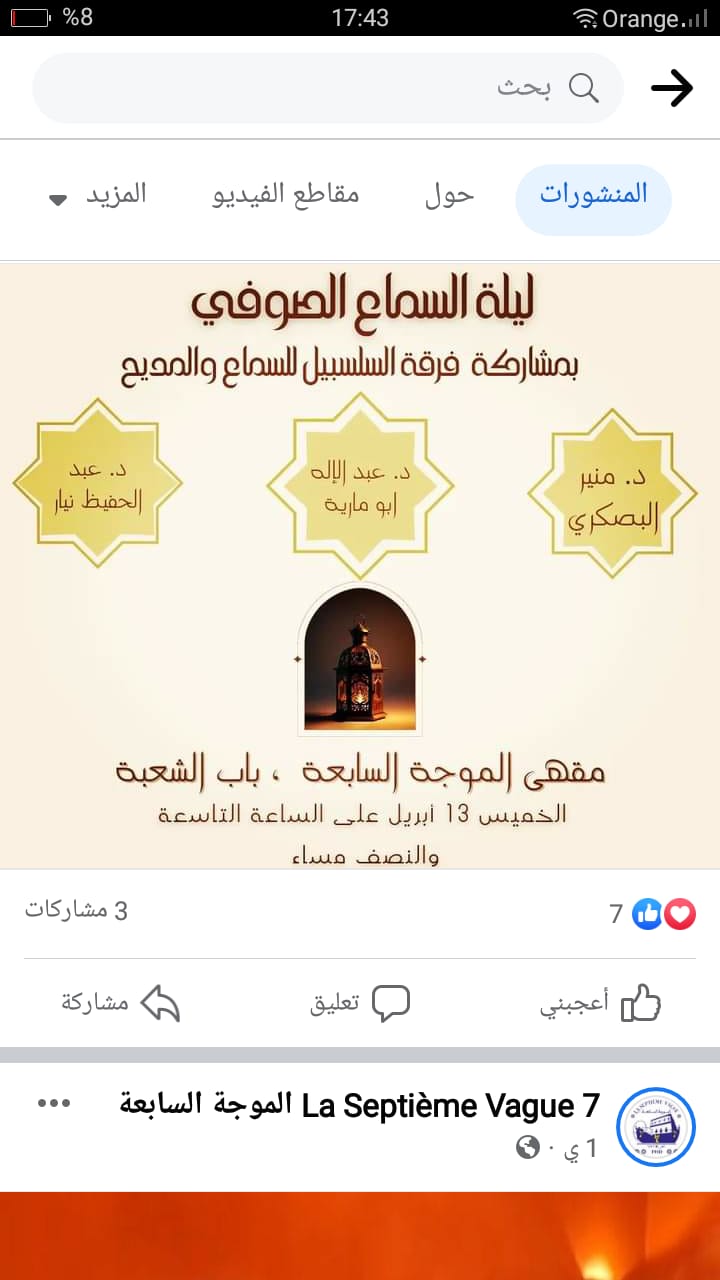Screen dimensions: 720x1280
Task: Open the post options three-dot menu
Action: [x=54, y=1104]
